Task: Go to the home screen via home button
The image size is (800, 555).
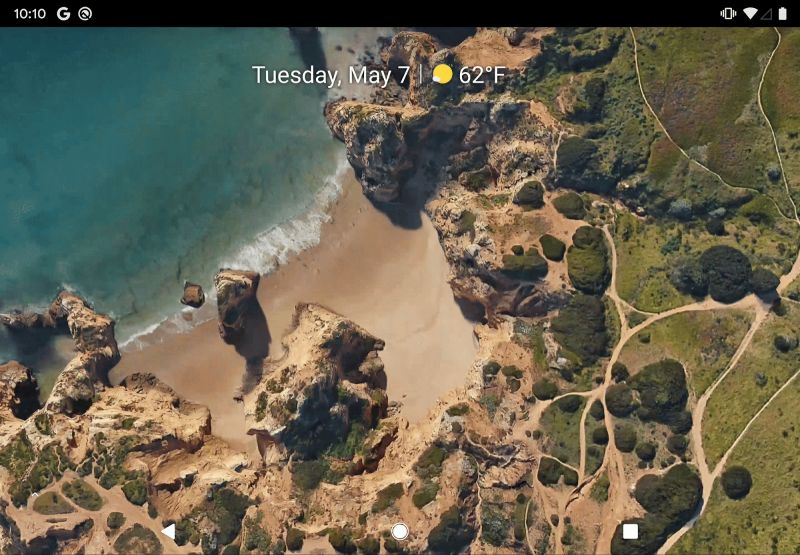Action: 400,531
